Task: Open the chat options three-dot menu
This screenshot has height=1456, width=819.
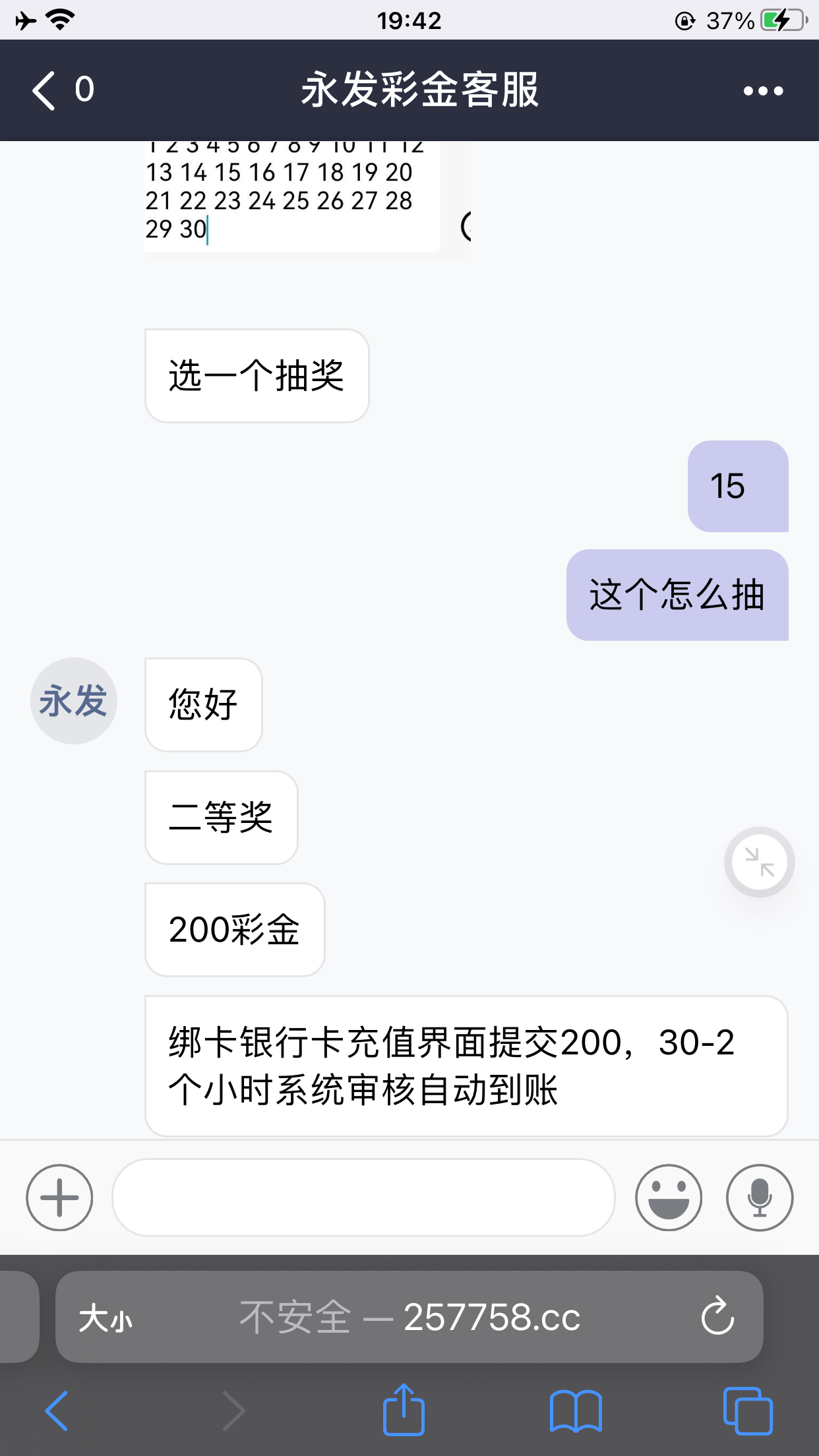Action: [762, 91]
